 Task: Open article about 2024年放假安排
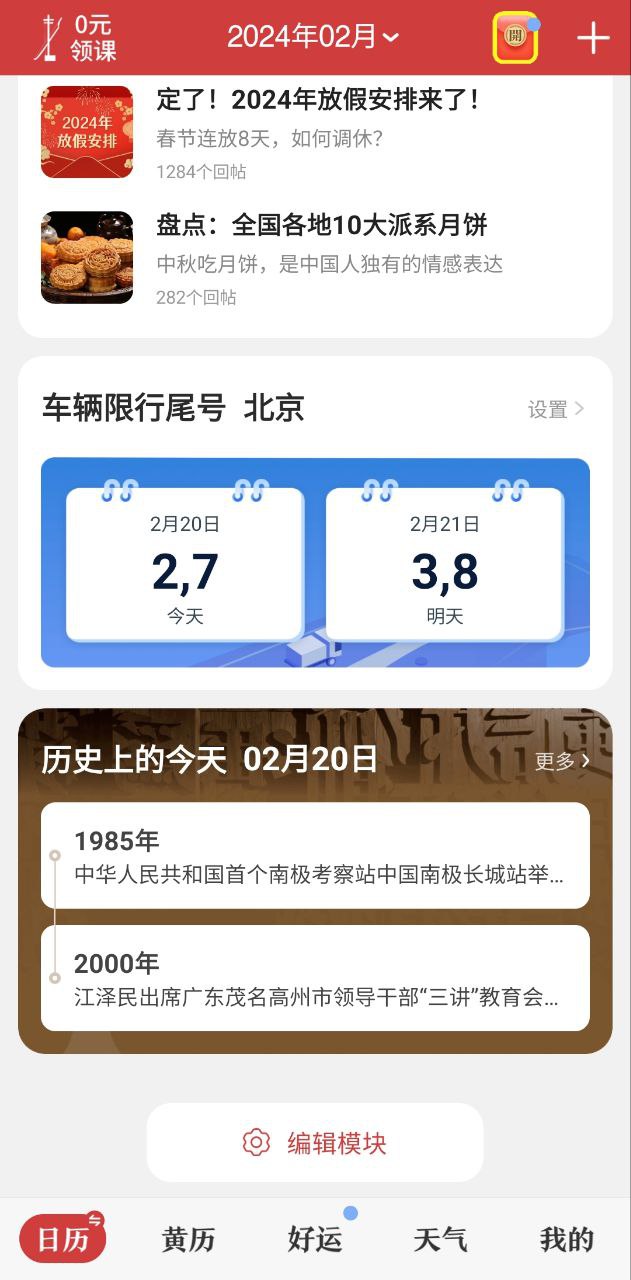(318, 131)
